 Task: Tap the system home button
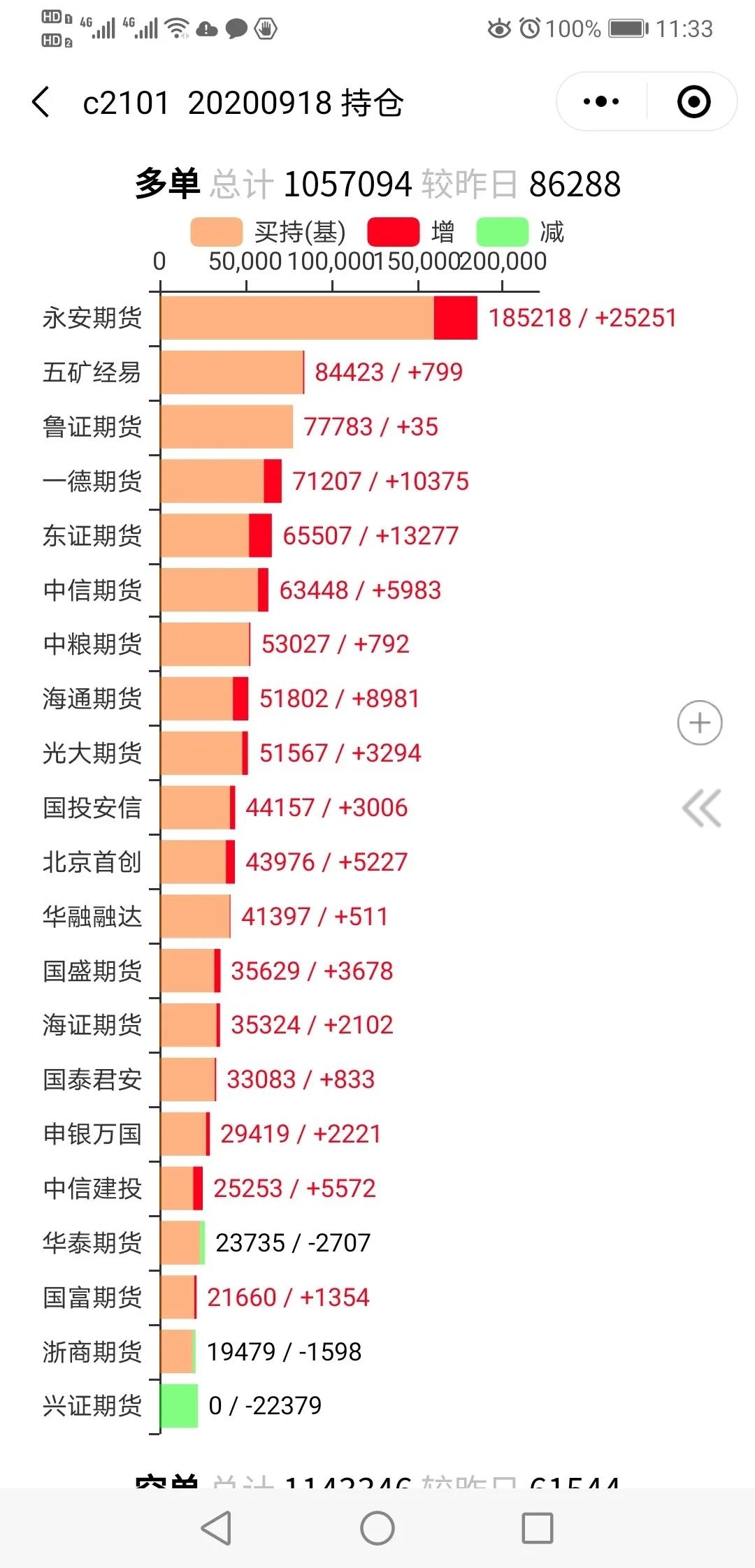(377, 1527)
